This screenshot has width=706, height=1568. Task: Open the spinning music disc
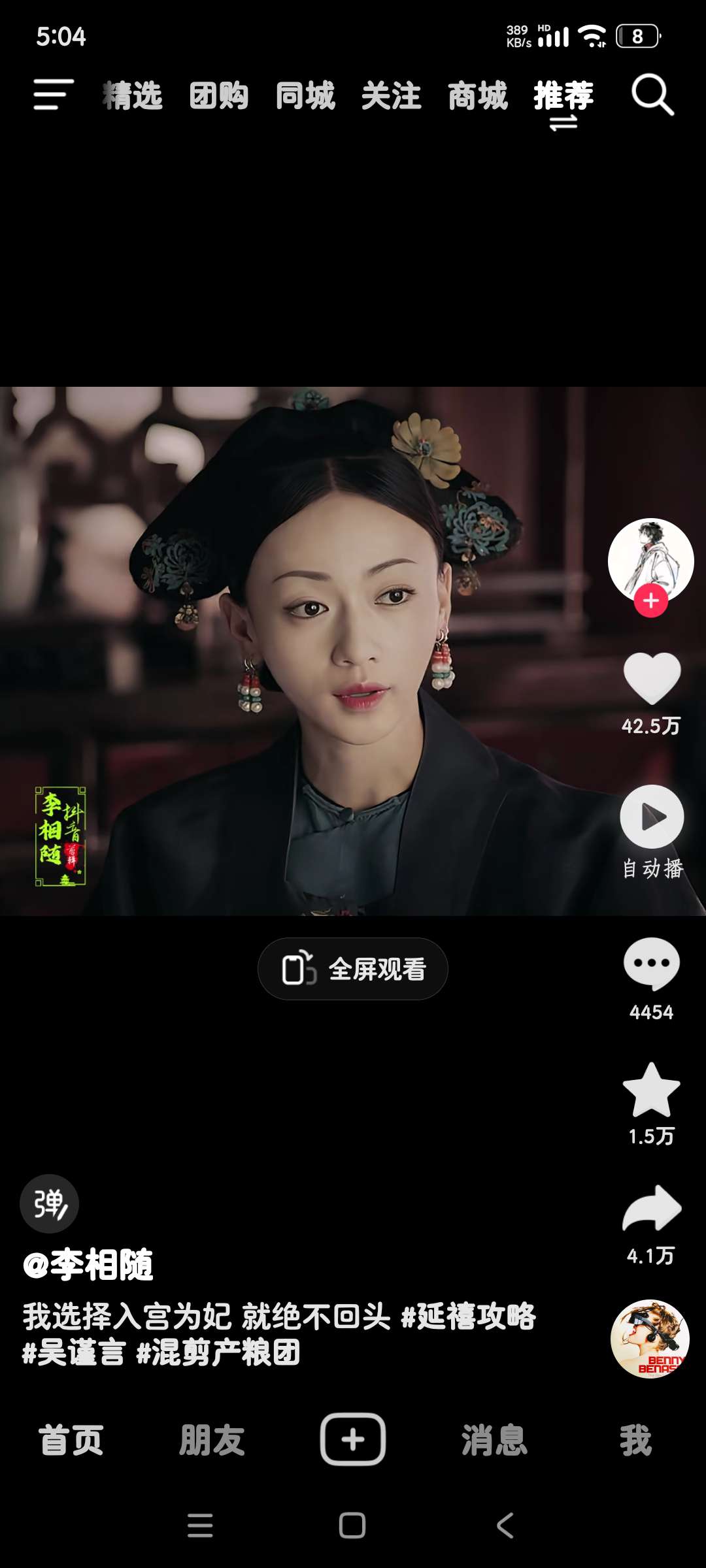650,1339
